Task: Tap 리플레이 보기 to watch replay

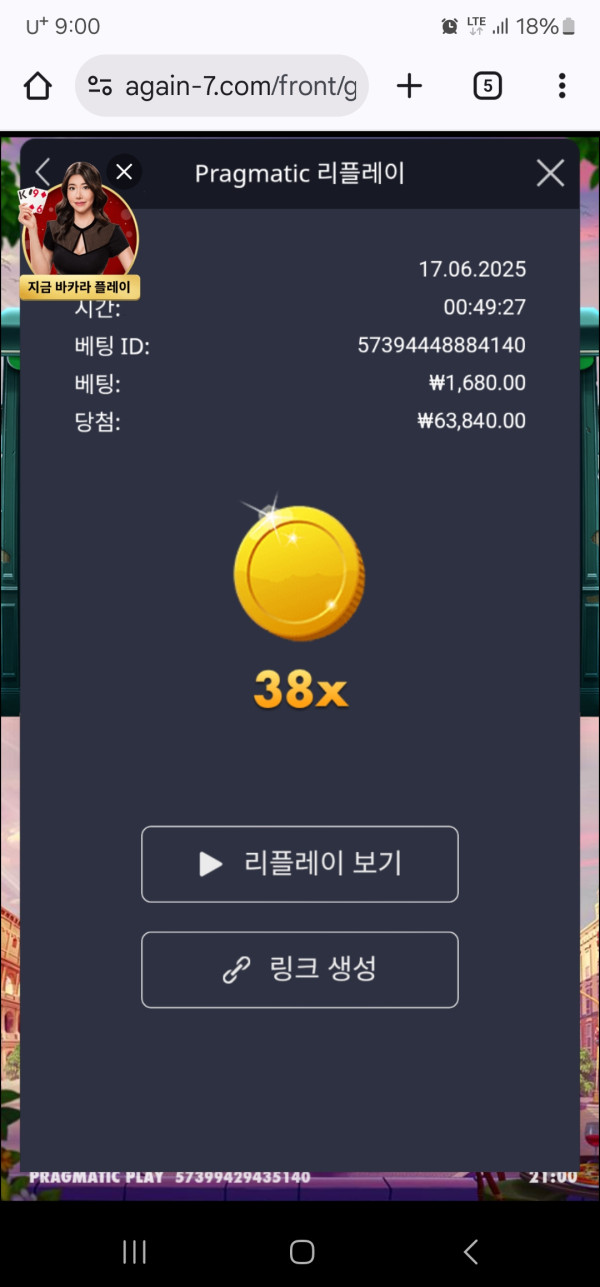Action: (x=300, y=864)
